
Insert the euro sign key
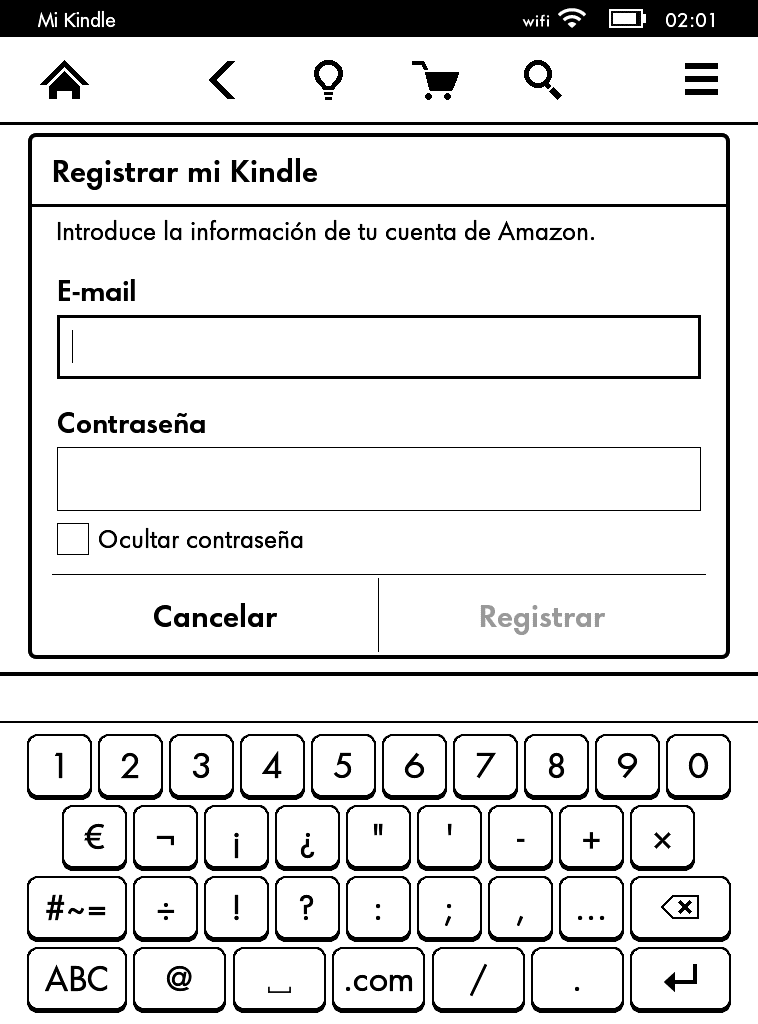pyautogui.click(x=94, y=838)
